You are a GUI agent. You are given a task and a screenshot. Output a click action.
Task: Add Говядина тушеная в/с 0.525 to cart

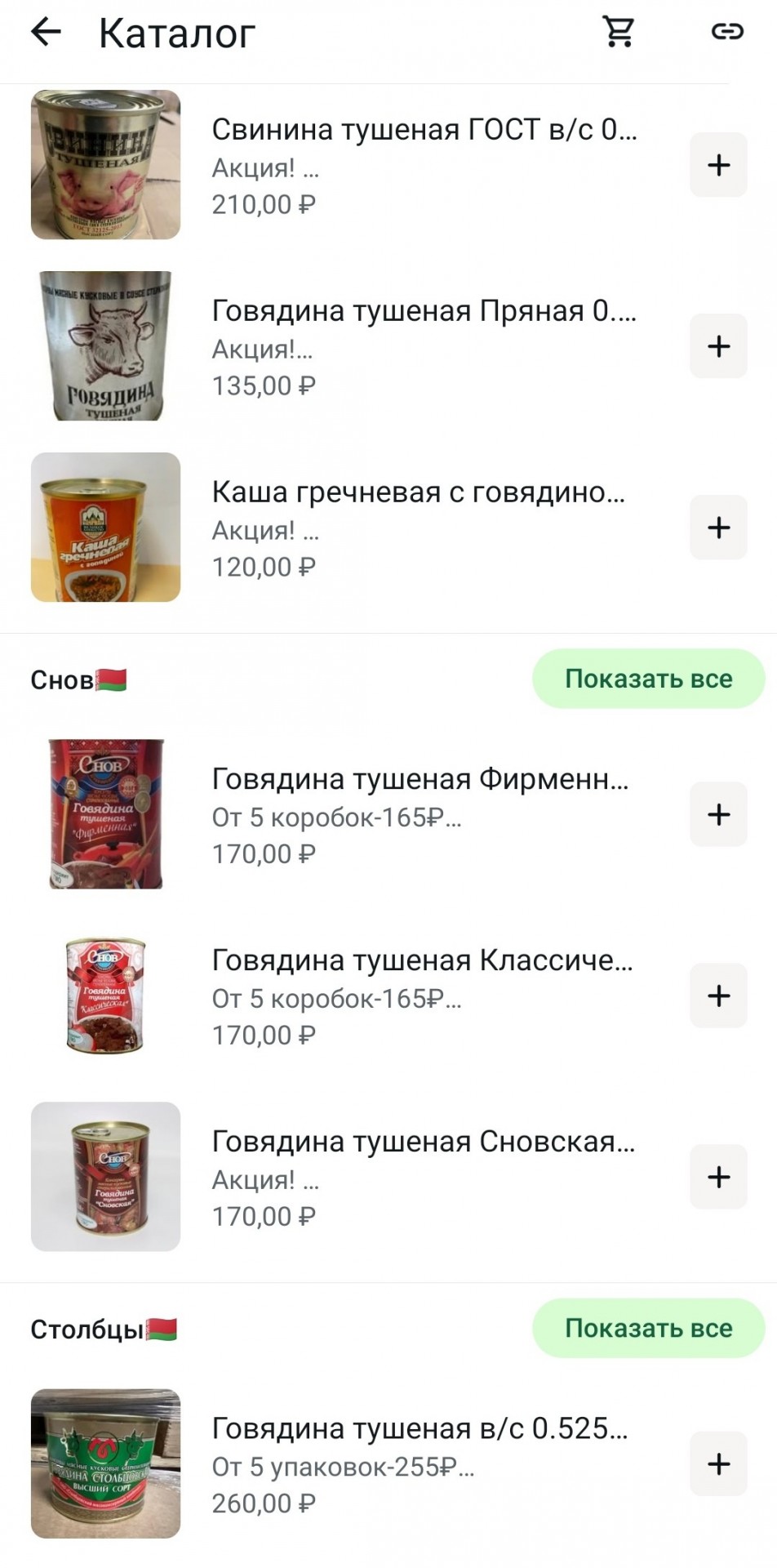(x=718, y=1464)
